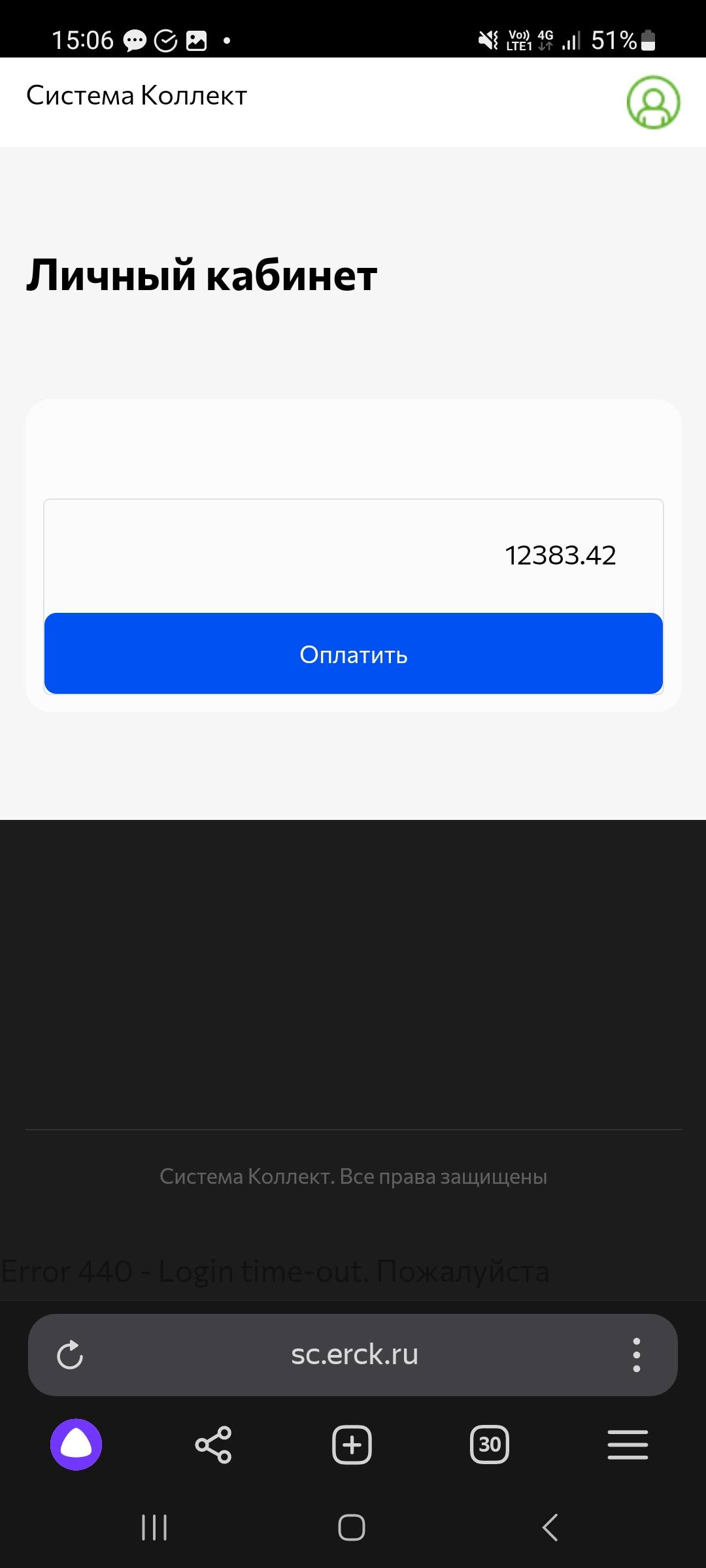Image resolution: width=706 pixels, height=1568 pixels.
Task: Open the three-dot menu in the address bar
Action: click(636, 1354)
